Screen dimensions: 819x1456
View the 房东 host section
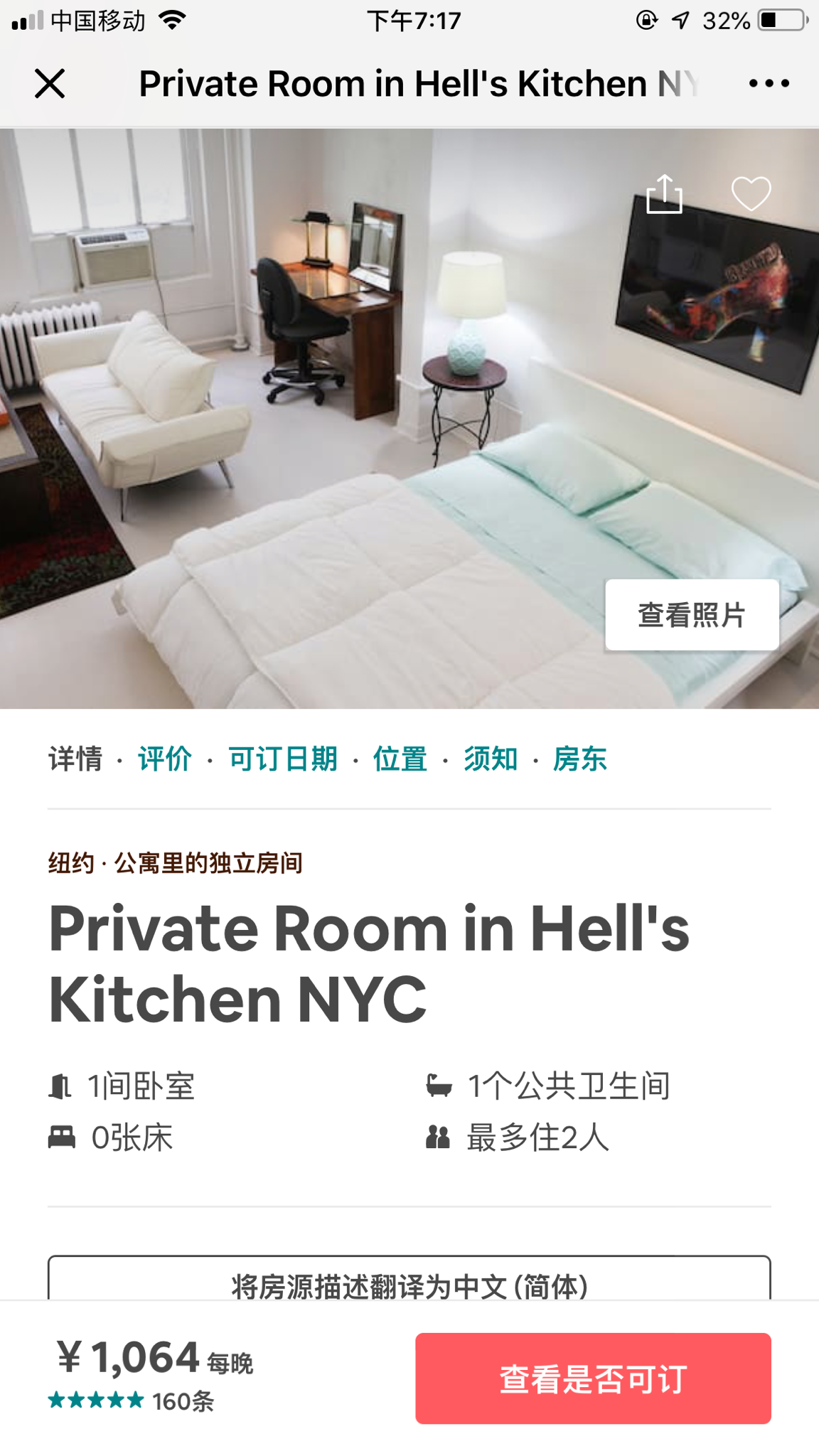579,759
